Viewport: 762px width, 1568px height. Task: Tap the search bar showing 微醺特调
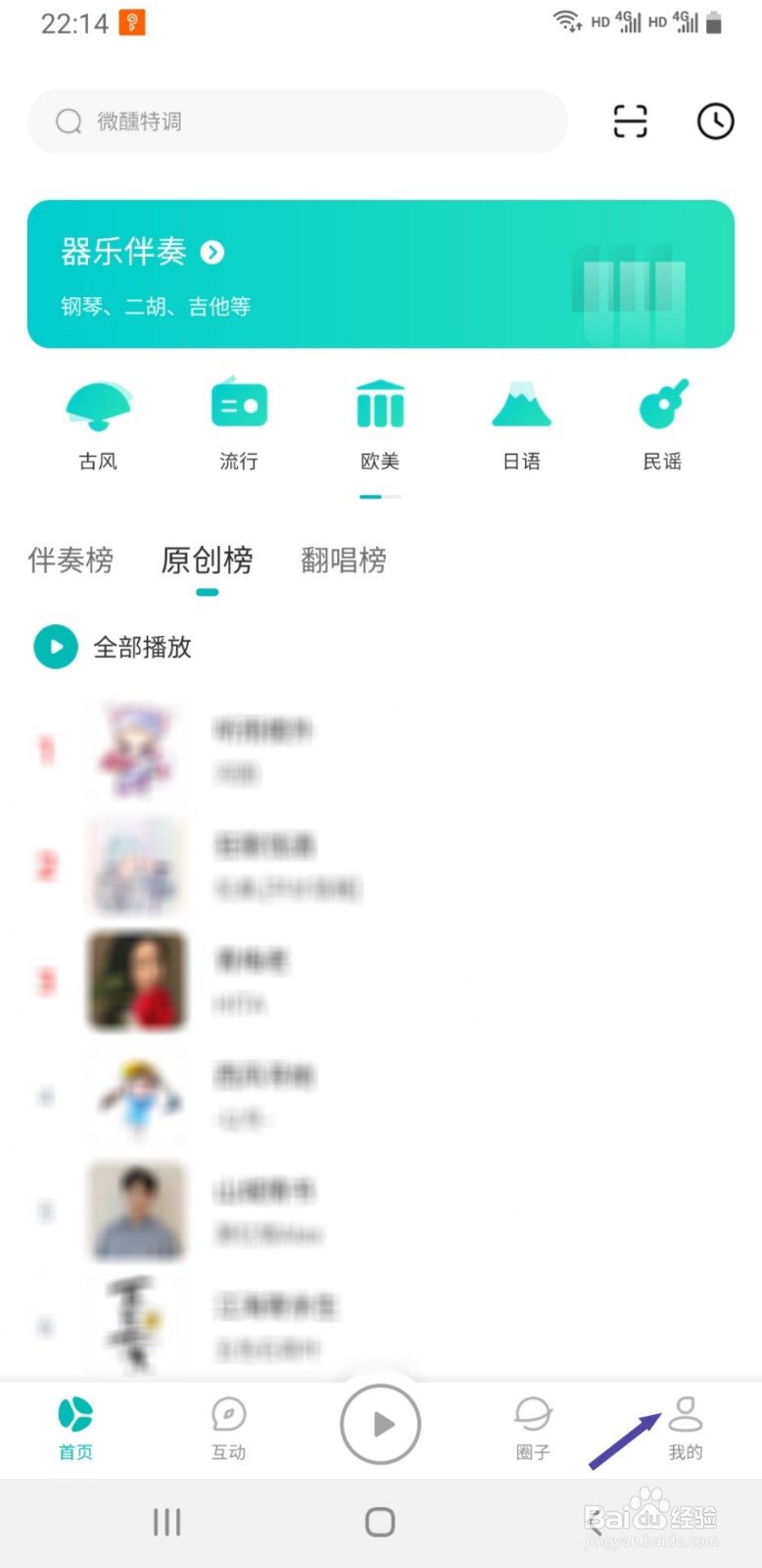pos(294,122)
